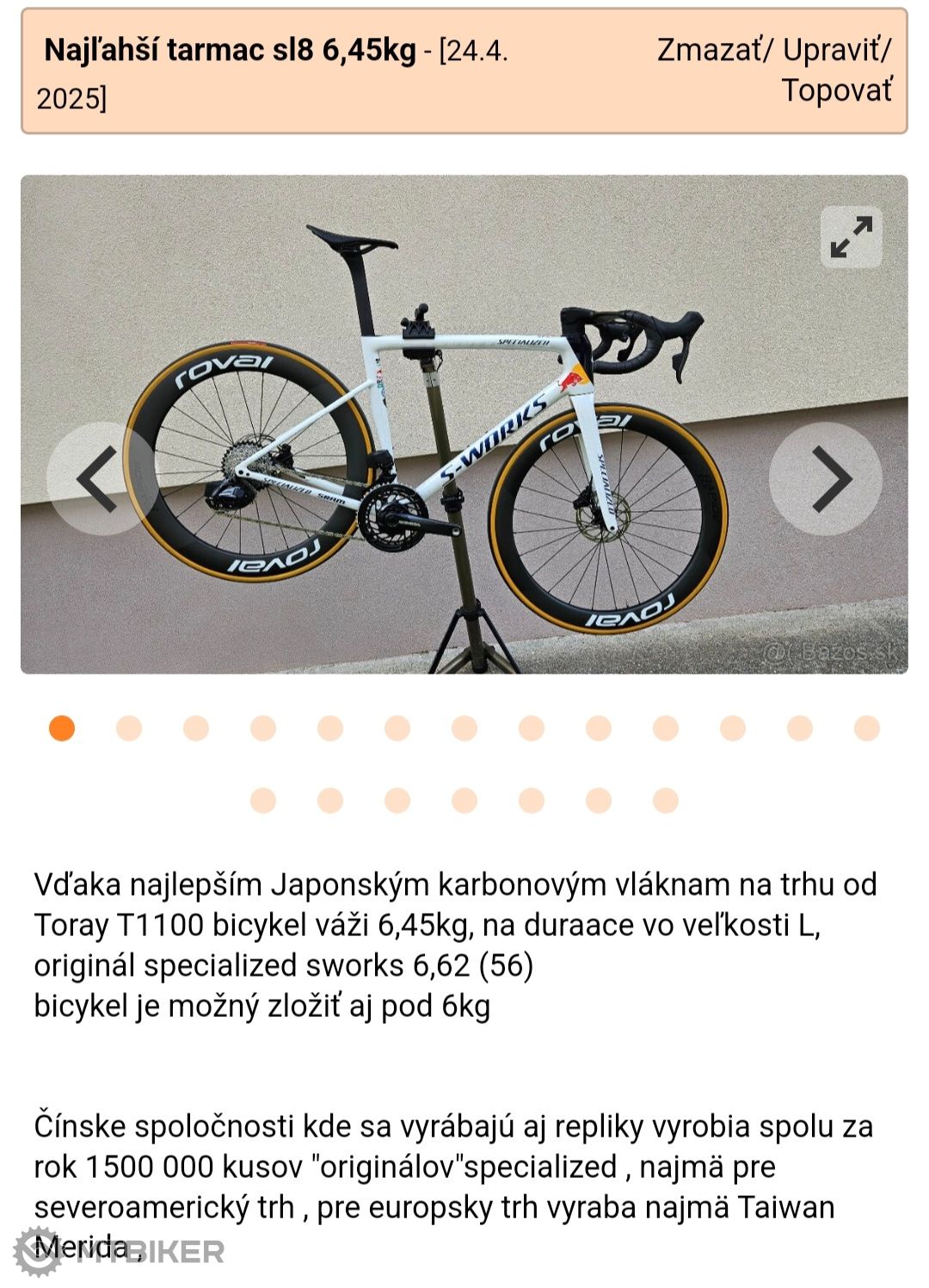
Task: Edit the listing via Upraviť
Action: click(833, 50)
